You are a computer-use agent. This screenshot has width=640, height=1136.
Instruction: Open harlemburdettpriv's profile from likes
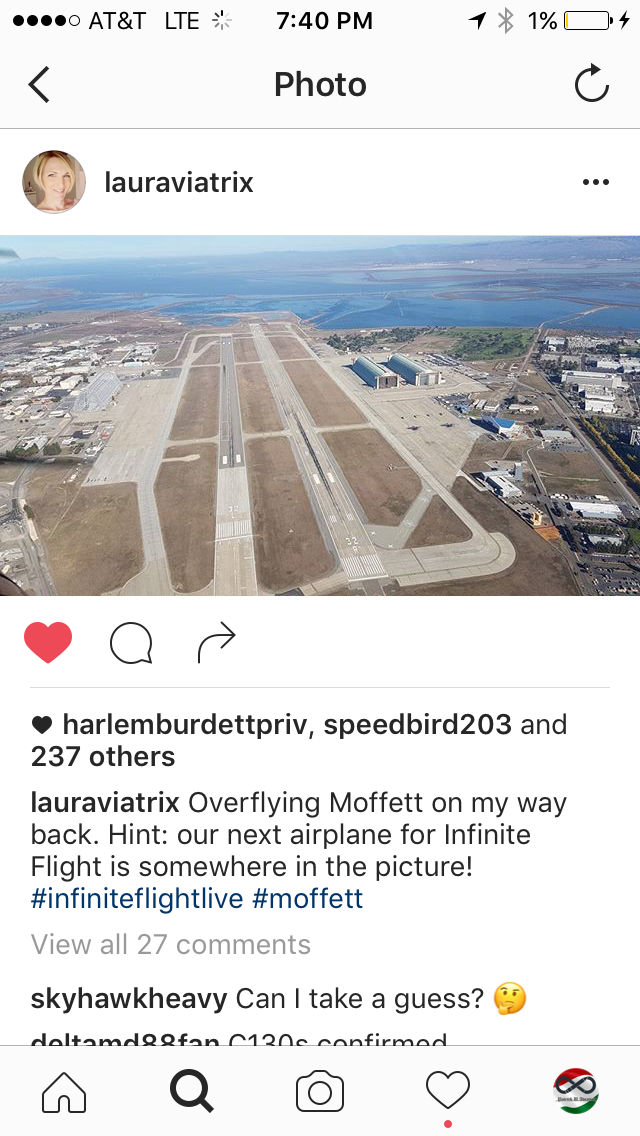(184, 724)
